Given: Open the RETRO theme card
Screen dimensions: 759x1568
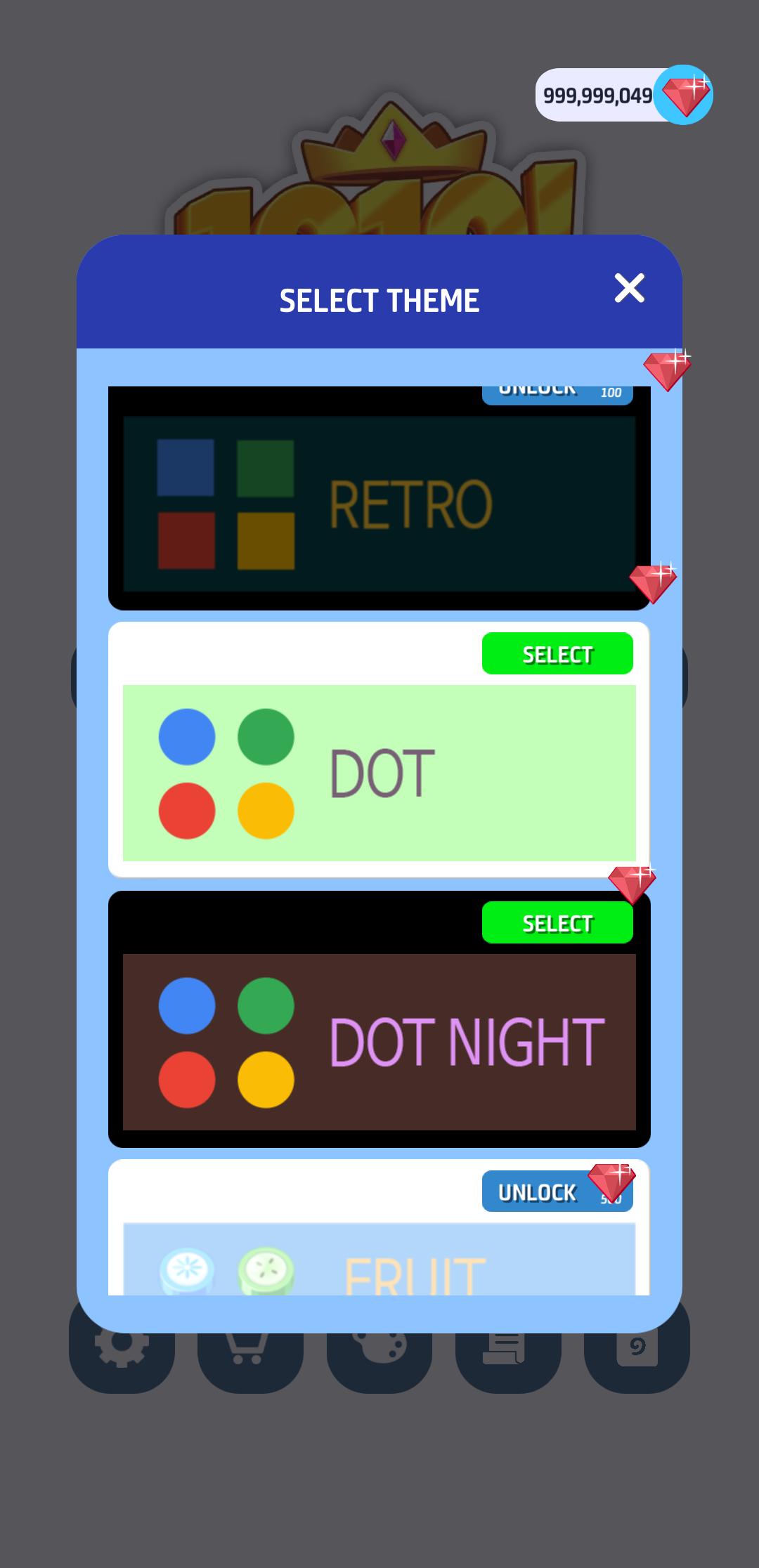Looking at the screenshot, I should (x=379, y=504).
